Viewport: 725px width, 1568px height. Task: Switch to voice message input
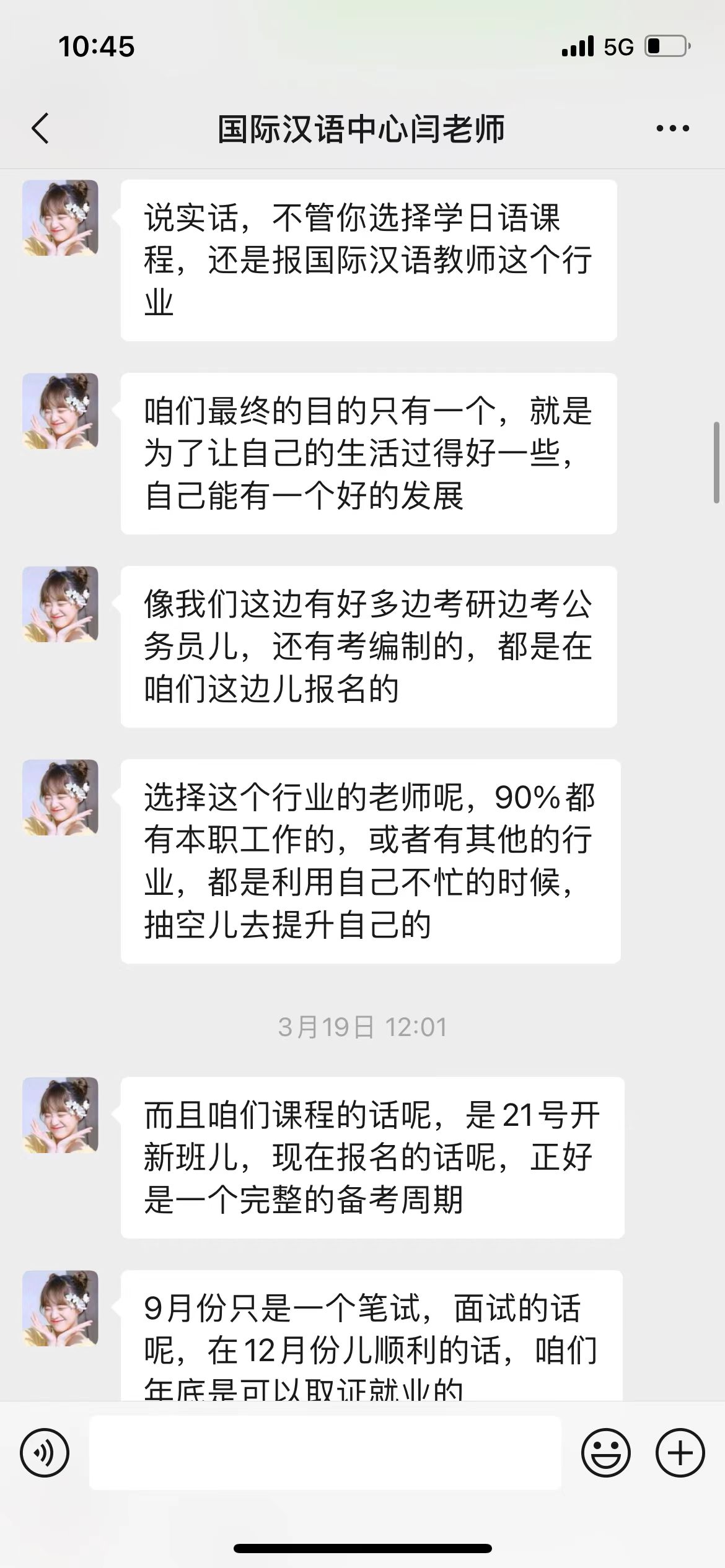tap(45, 1452)
